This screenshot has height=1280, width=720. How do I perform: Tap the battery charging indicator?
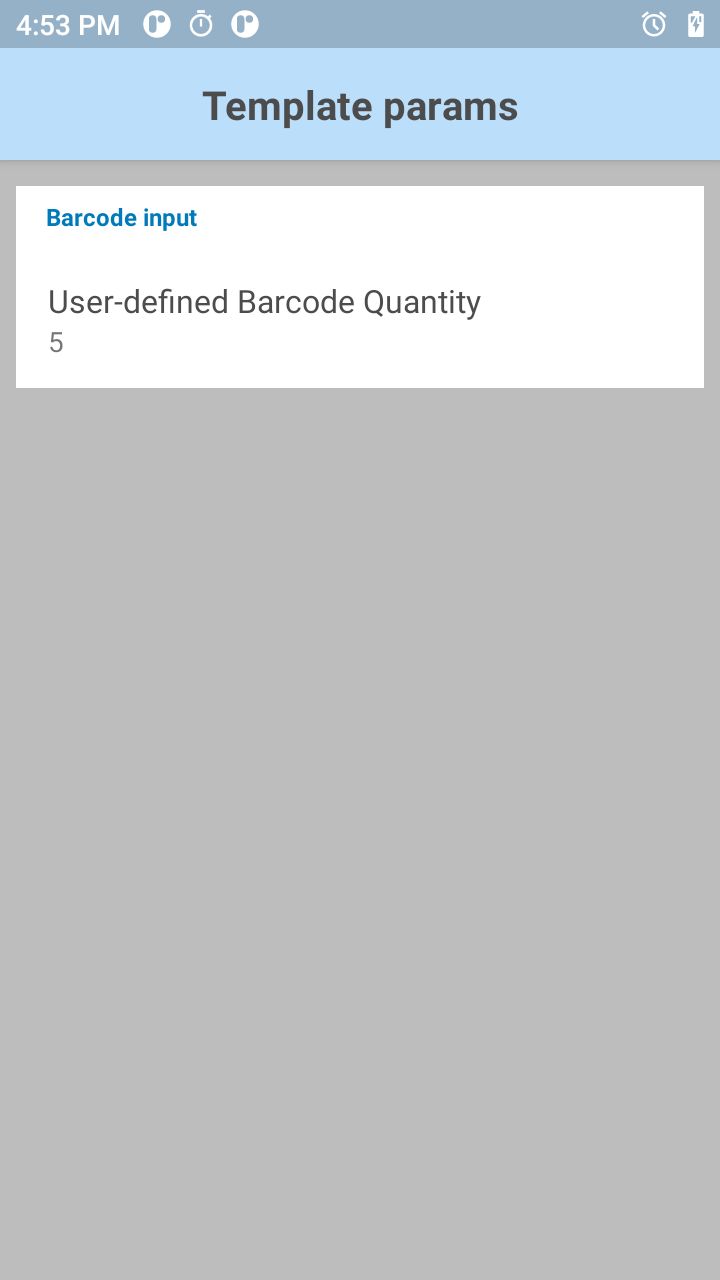pos(697,25)
